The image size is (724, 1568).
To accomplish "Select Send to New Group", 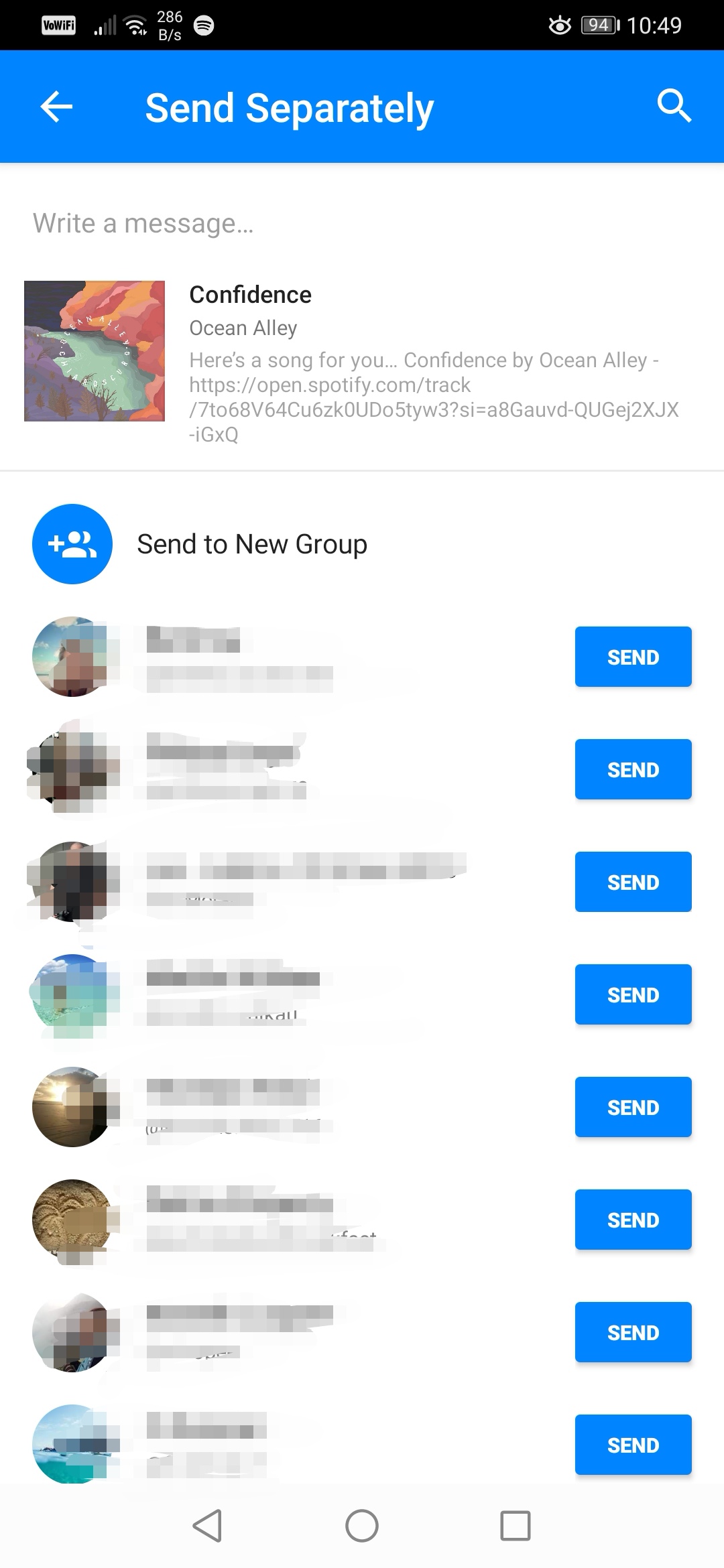I will coord(251,544).
